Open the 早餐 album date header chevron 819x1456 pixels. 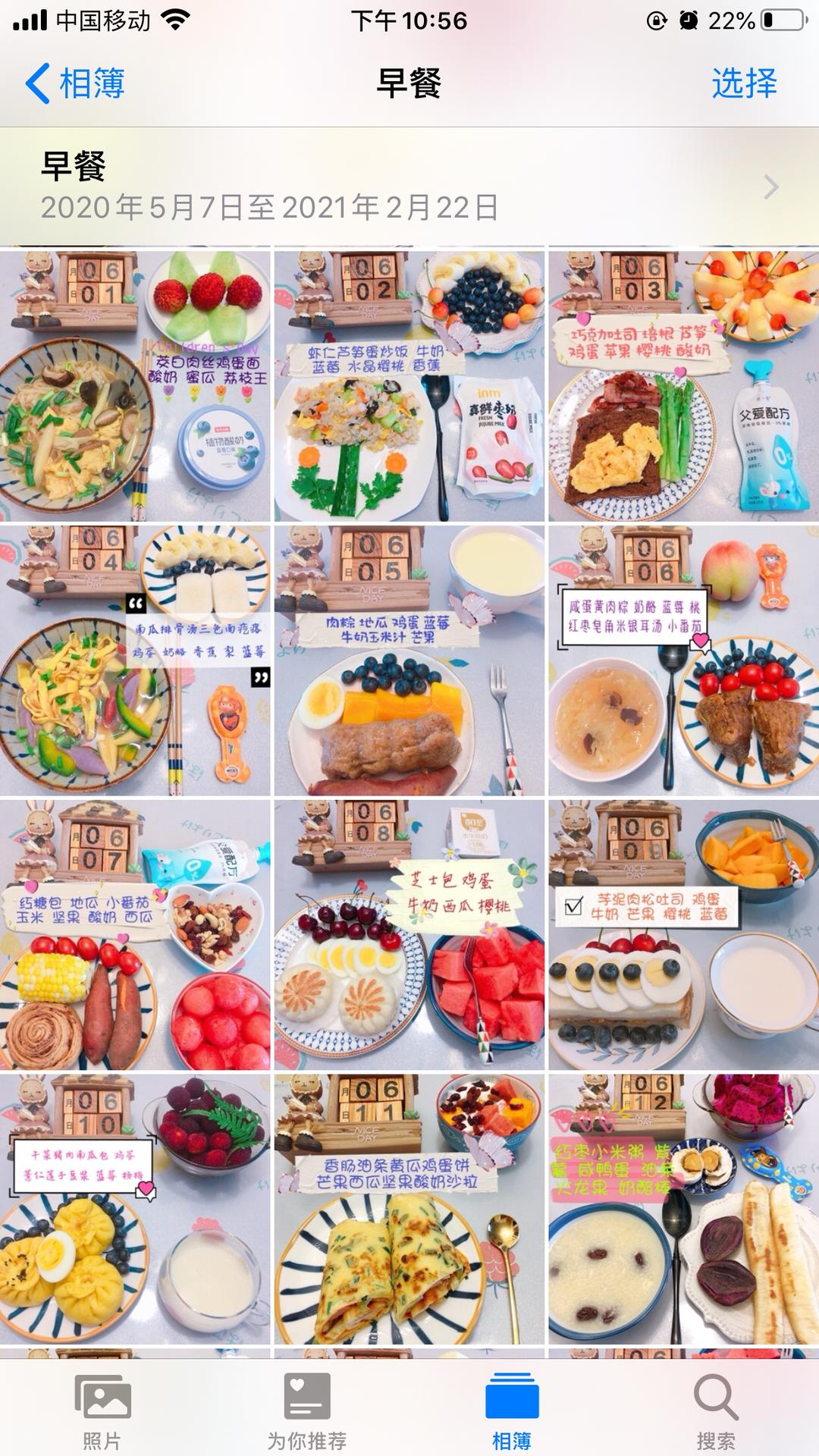pos(770,187)
